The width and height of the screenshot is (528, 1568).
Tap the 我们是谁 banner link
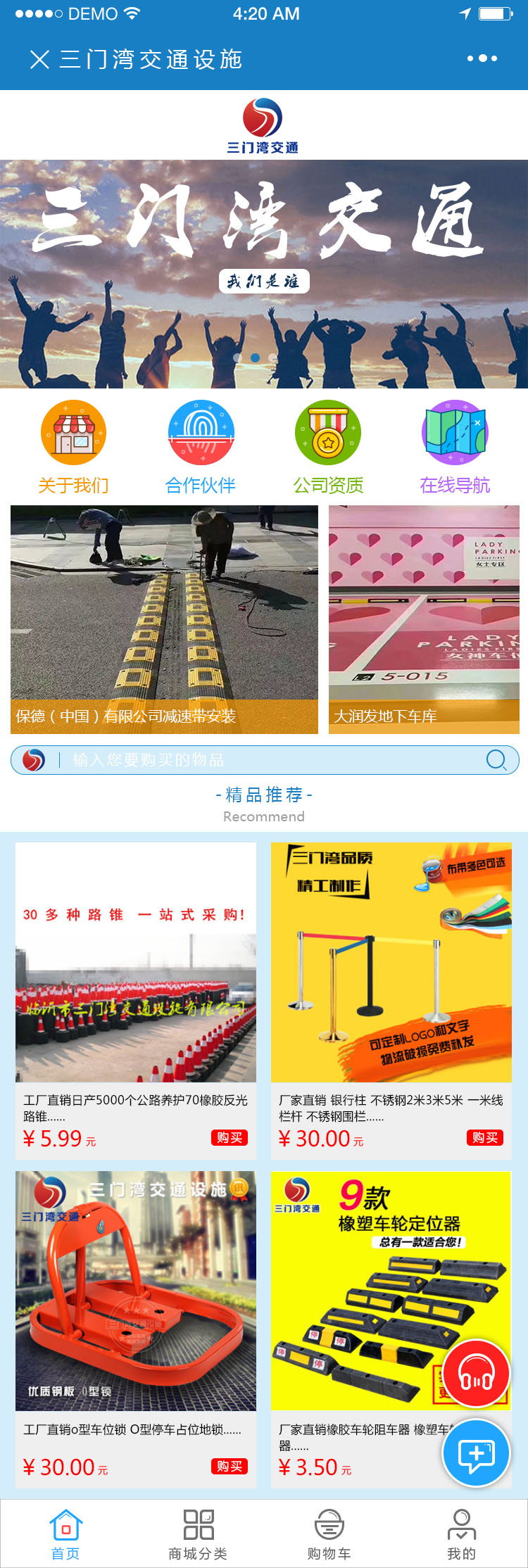pyautogui.click(x=265, y=281)
